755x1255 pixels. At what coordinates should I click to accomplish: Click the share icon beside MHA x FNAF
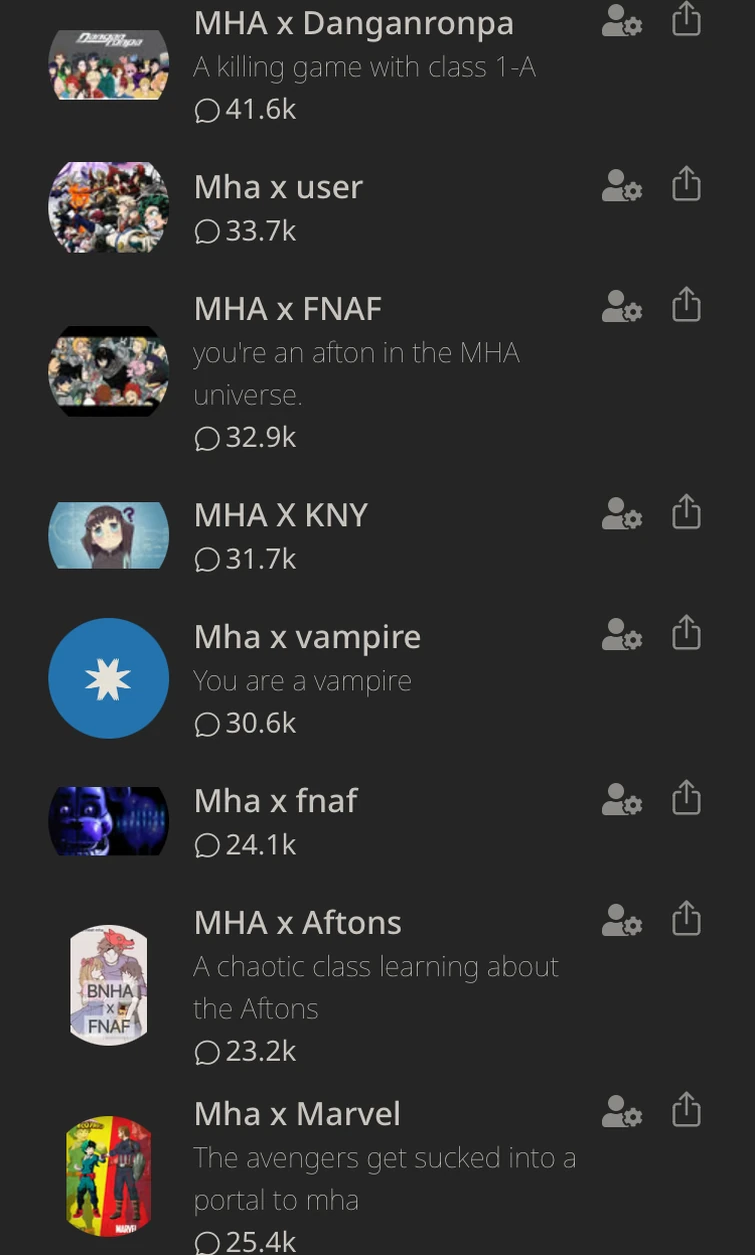[x=686, y=305]
